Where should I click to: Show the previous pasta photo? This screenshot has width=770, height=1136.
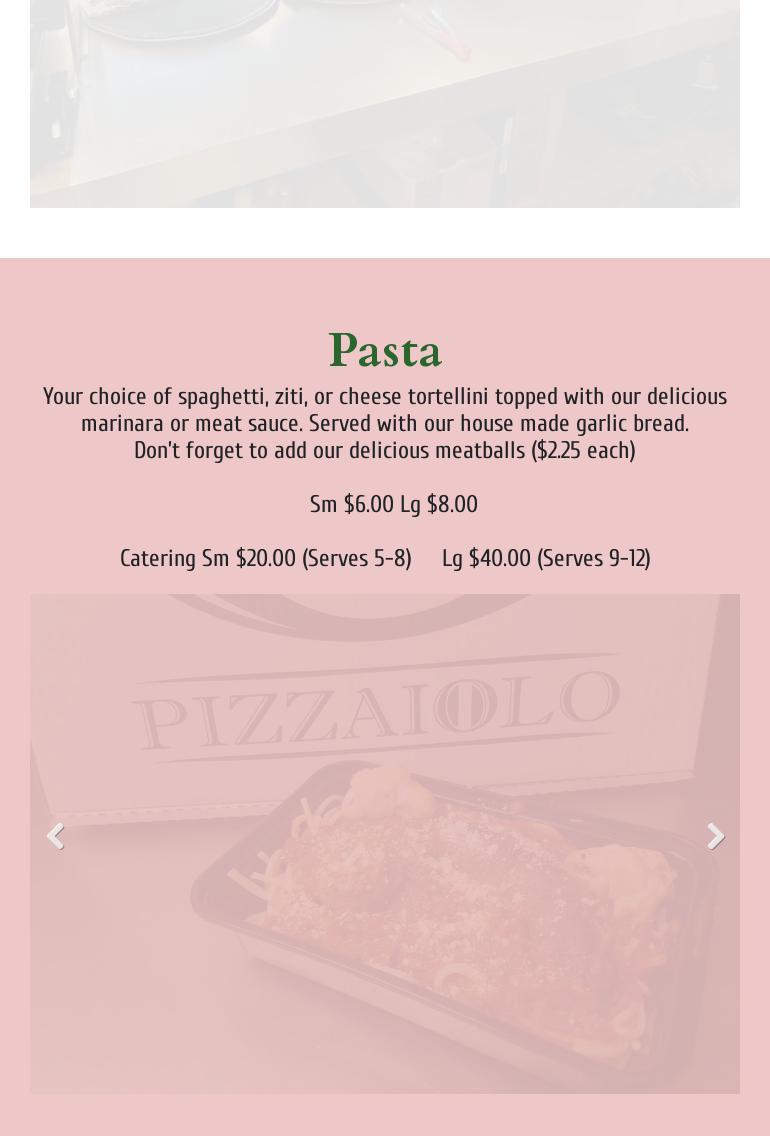tap(55, 836)
